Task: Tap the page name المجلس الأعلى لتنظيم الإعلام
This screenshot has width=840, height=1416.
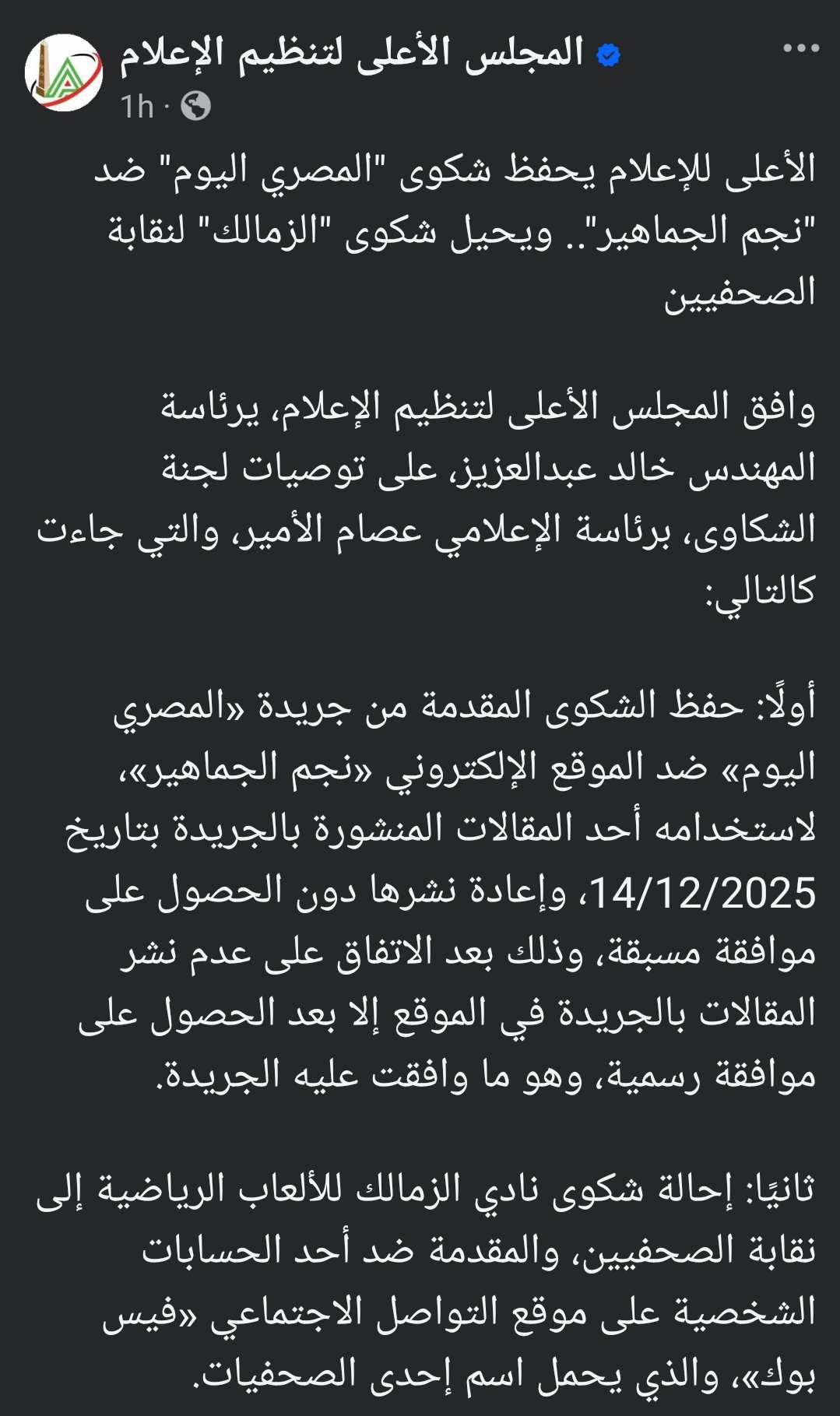Action: pyautogui.click(x=352, y=53)
